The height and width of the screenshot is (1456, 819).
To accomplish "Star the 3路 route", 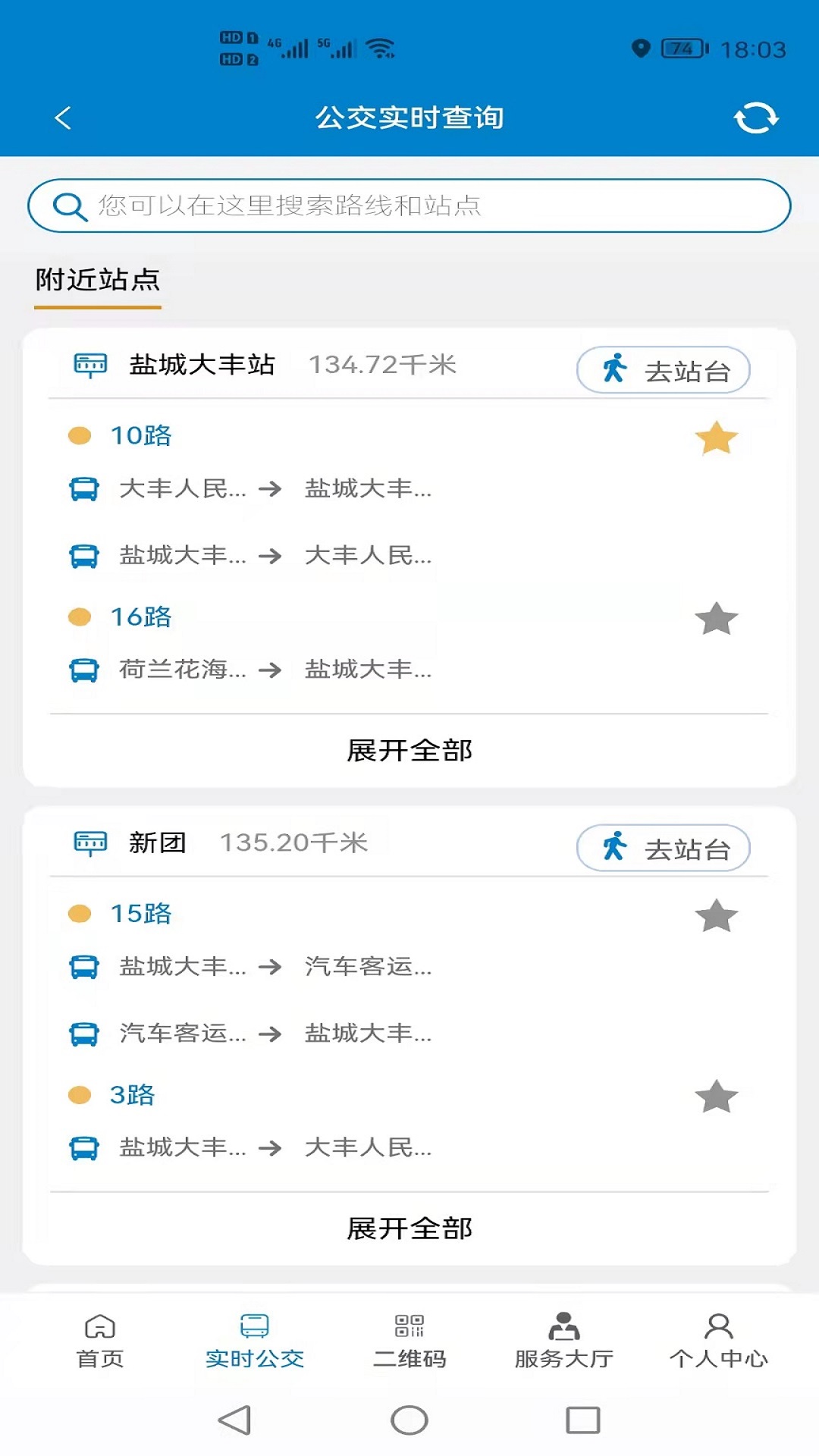I will [x=716, y=1097].
